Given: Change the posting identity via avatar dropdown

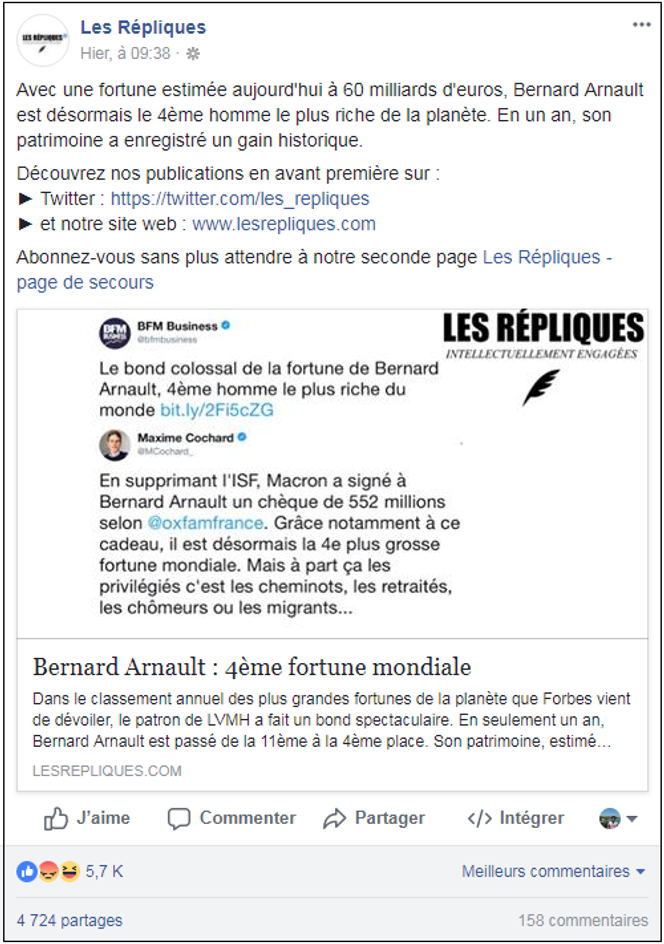Looking at the screenshot, I should pyautogui.click(x=619, y=818).
